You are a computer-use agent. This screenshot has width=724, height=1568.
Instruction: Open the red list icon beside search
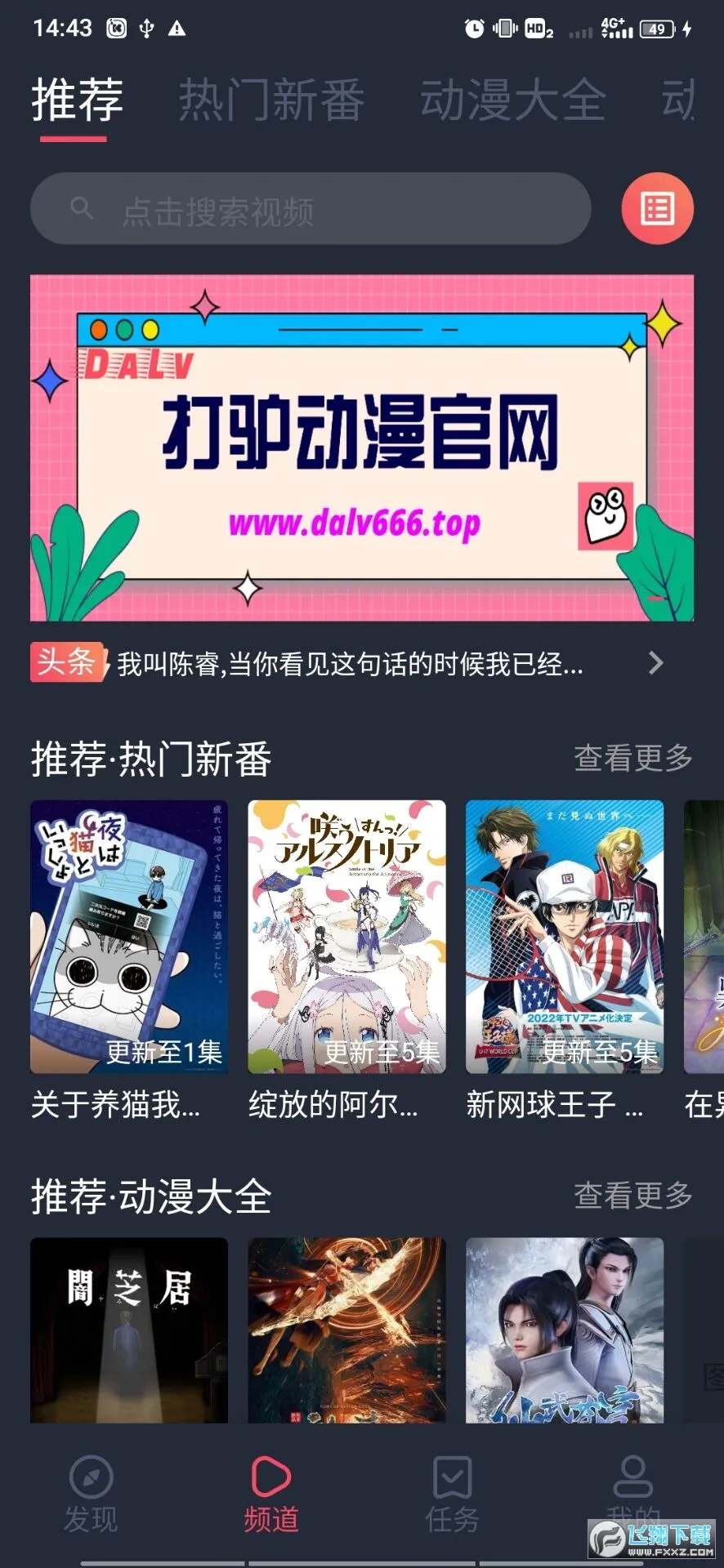click(657, 209)
